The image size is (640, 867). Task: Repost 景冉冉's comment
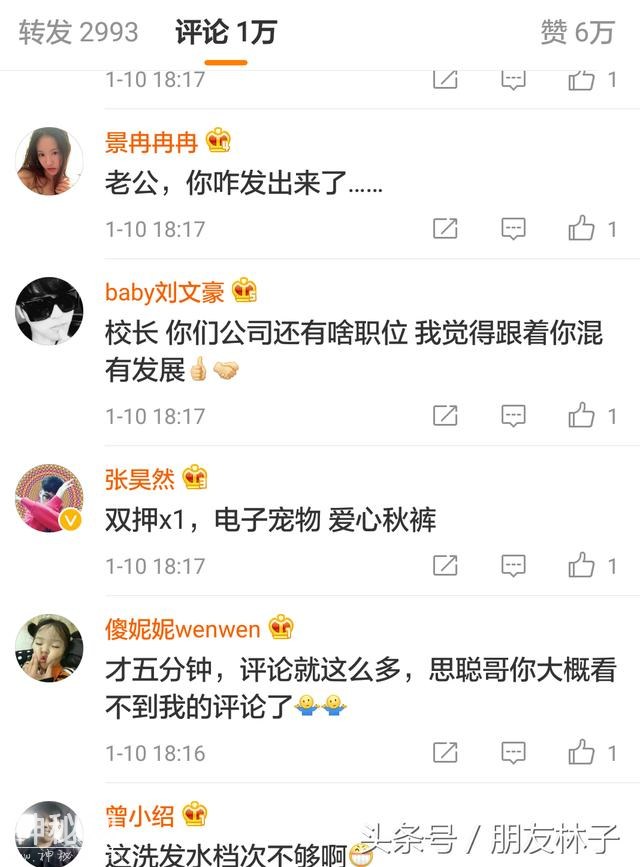pos(445,229)
